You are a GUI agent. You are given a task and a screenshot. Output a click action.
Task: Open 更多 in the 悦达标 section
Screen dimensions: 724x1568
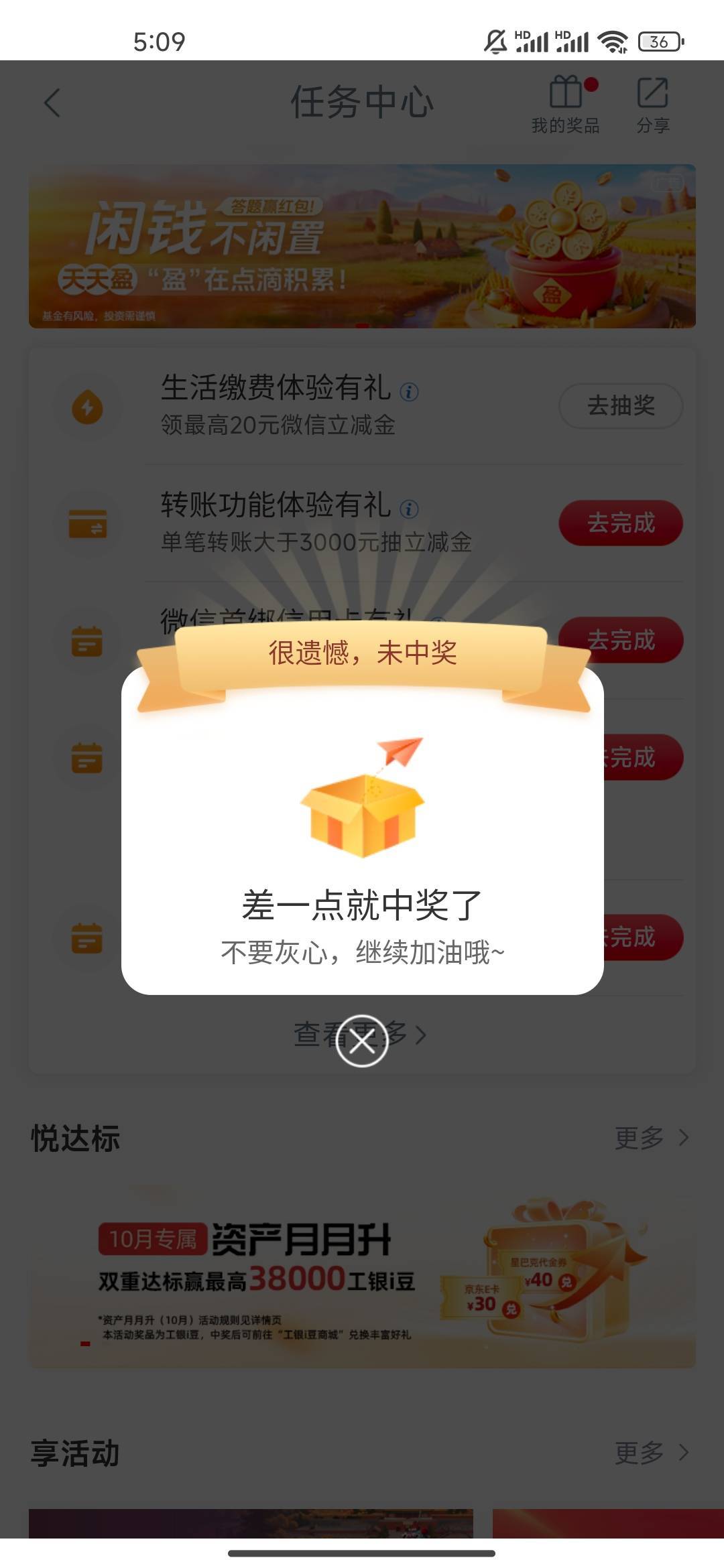pos(650,1138)
